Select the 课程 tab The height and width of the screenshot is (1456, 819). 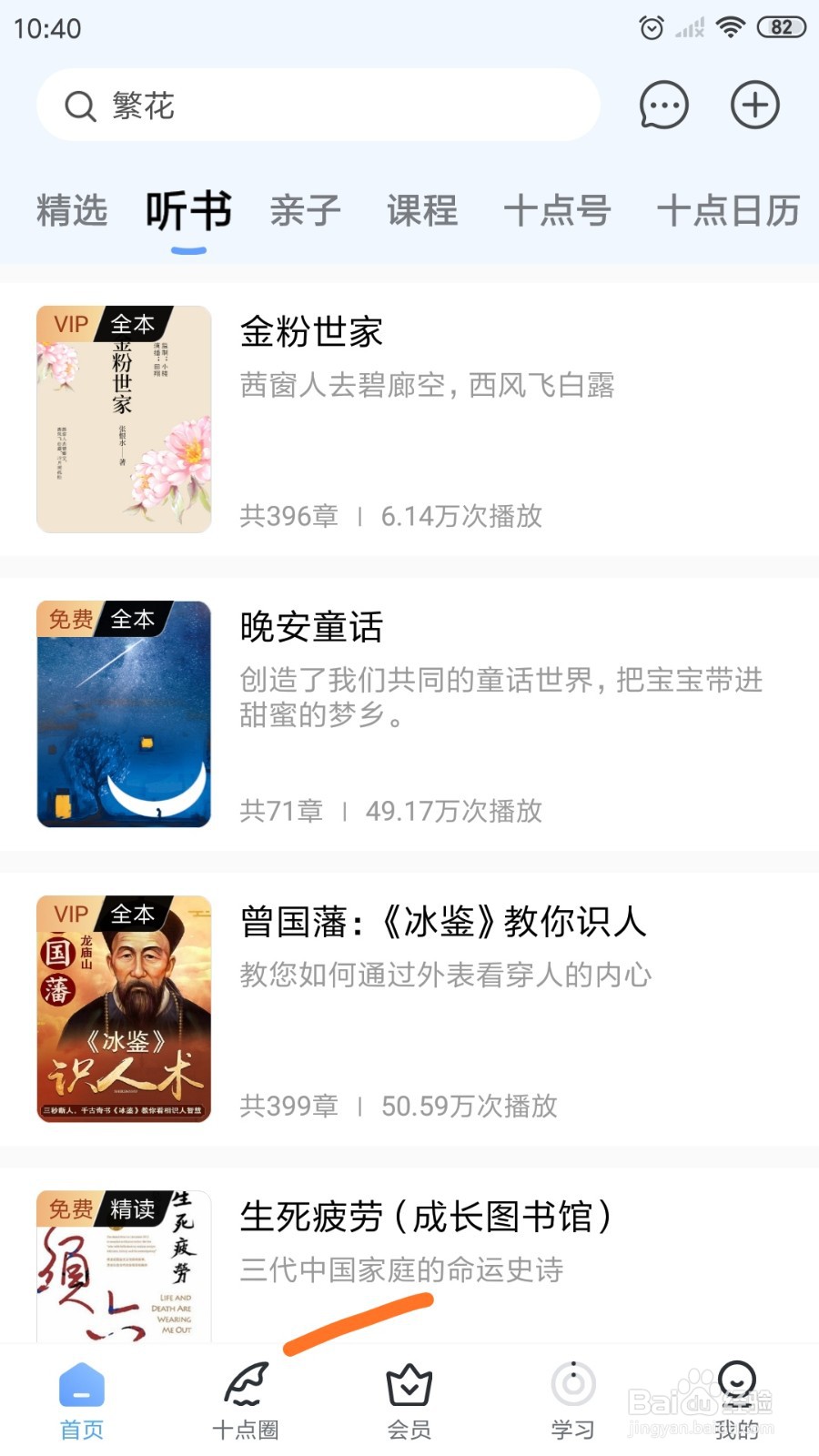pyautogui.click(x=422, y=211)
